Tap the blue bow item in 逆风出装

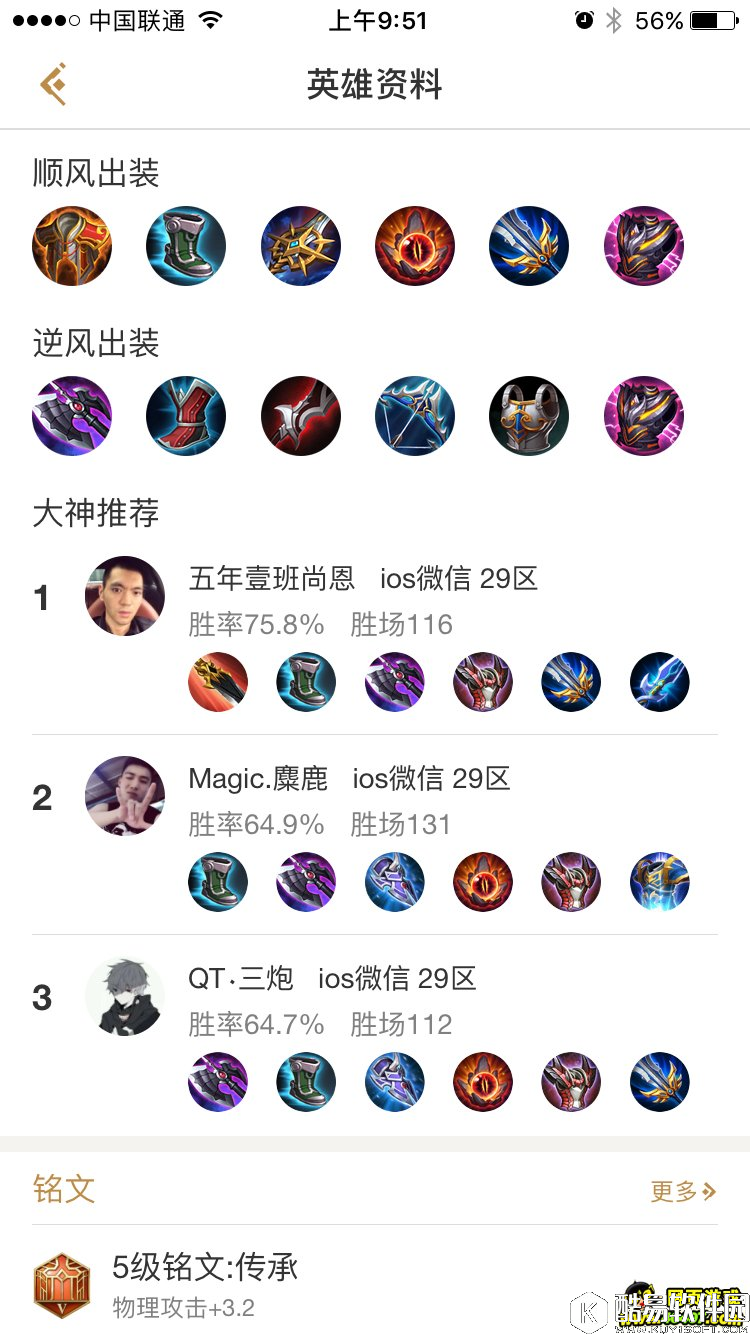[x=415, y=415]
